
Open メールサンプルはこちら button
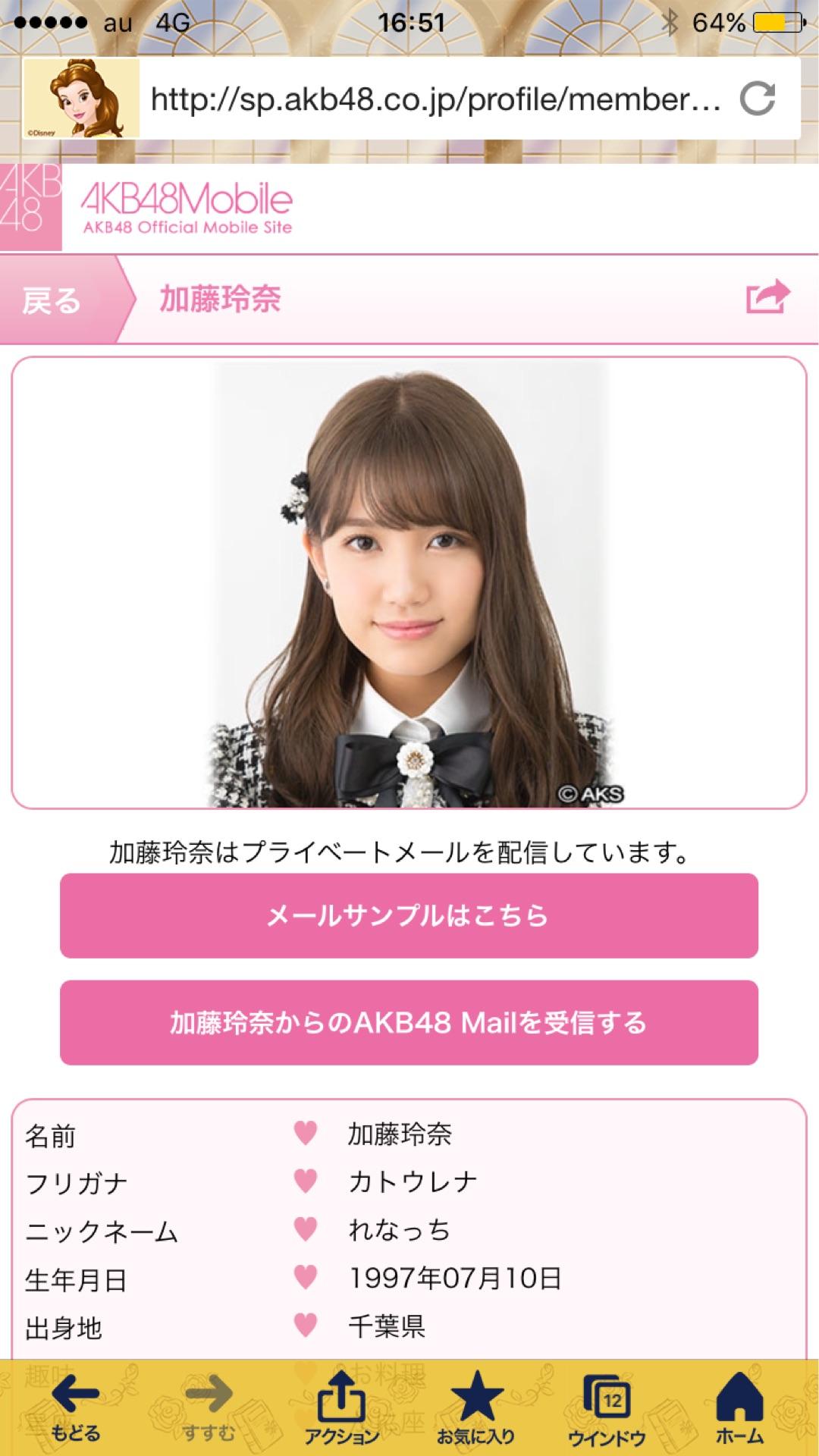[x=409, y=915]
